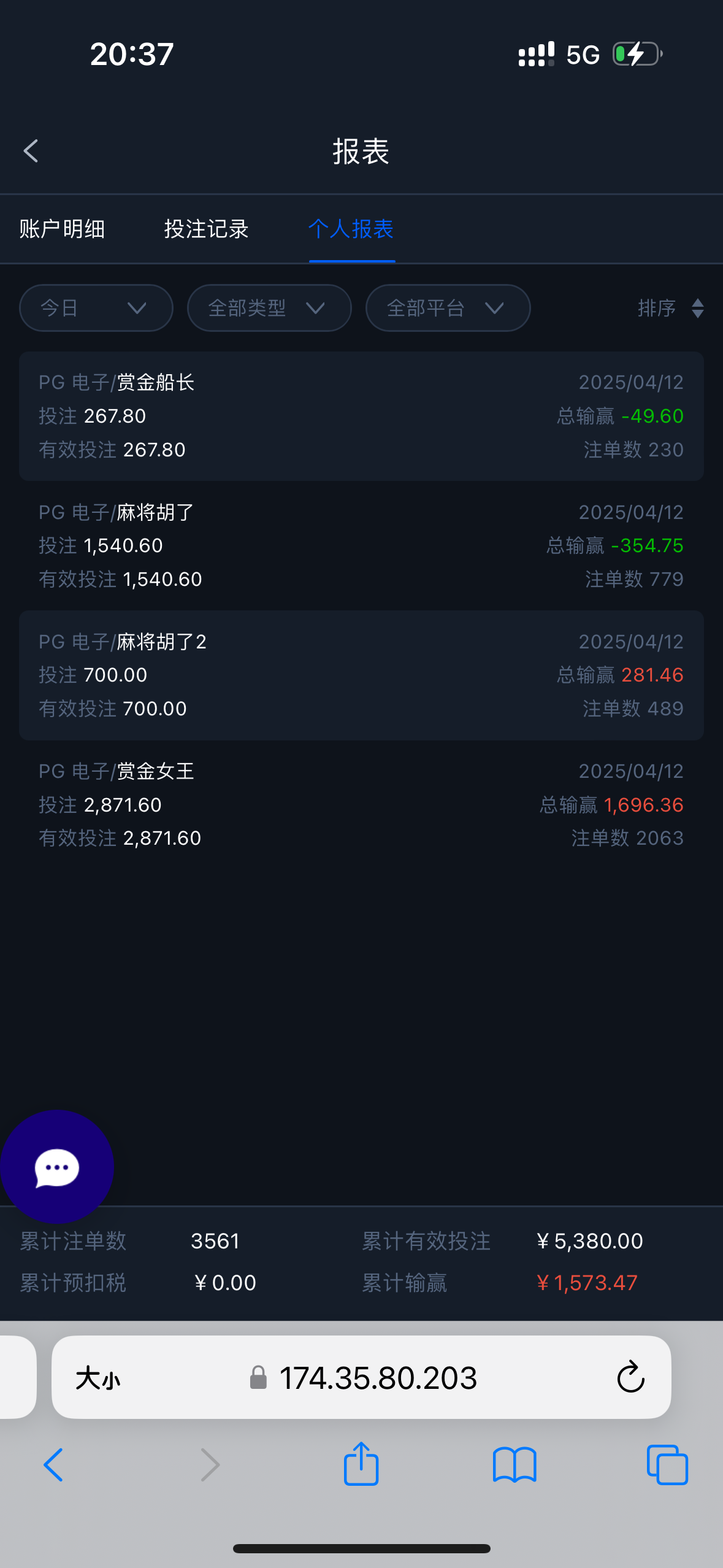Tap the 排序 sort control
Screen dimensions: 723x1568
(x=670, y=308)
